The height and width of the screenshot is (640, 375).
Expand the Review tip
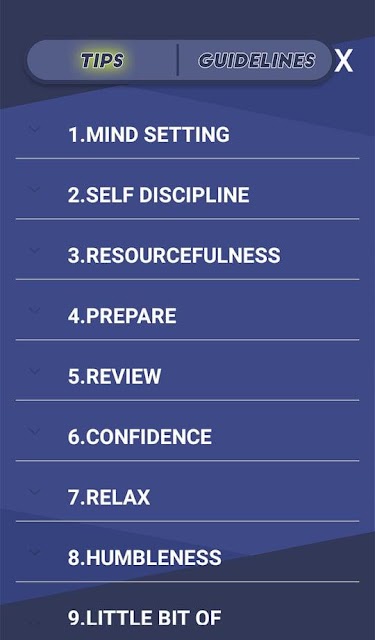tap(187, 376)
